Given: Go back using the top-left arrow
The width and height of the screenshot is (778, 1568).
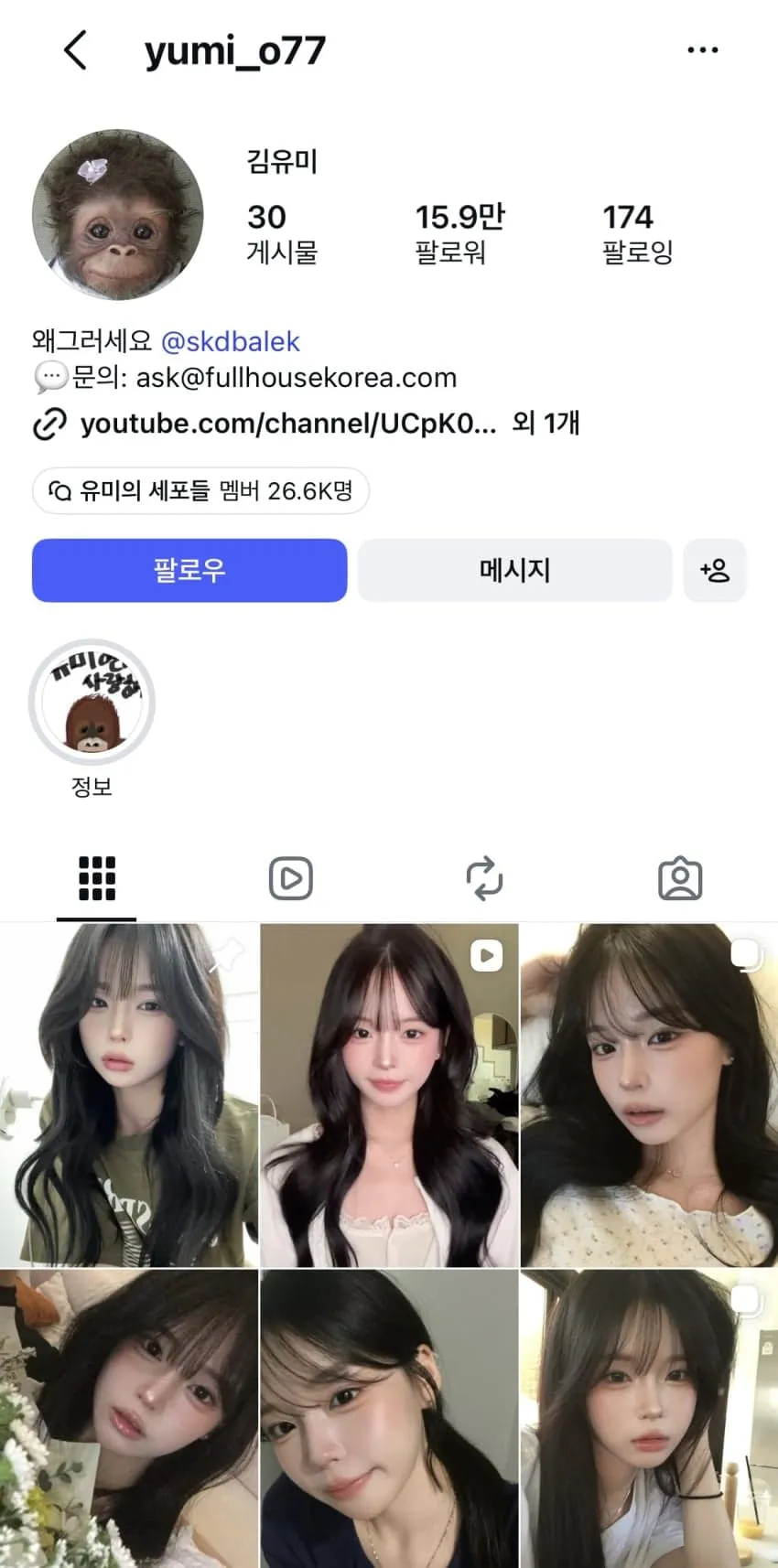Looking at the screenshot, I should [x=76, y=49].
